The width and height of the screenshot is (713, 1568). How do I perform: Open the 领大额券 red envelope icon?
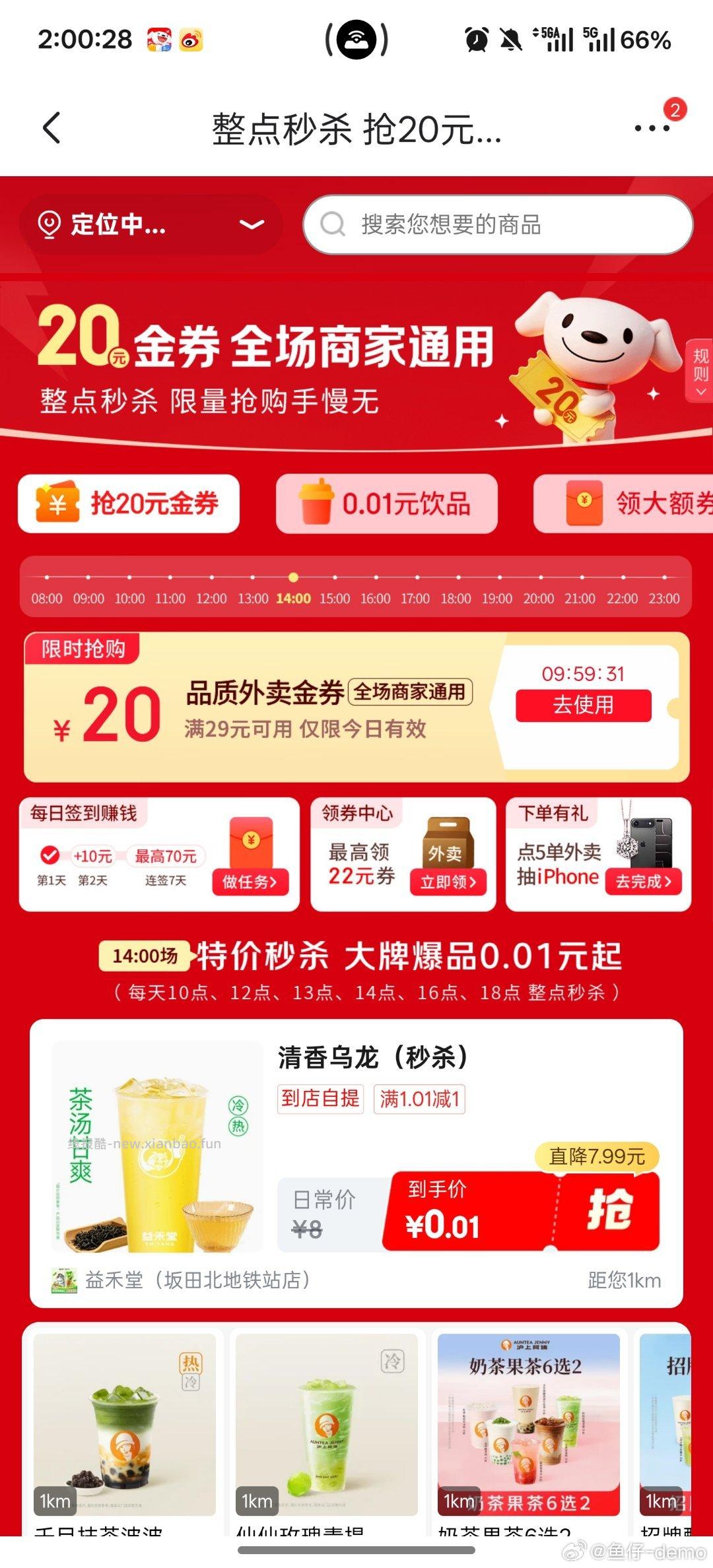pos(584,504)
